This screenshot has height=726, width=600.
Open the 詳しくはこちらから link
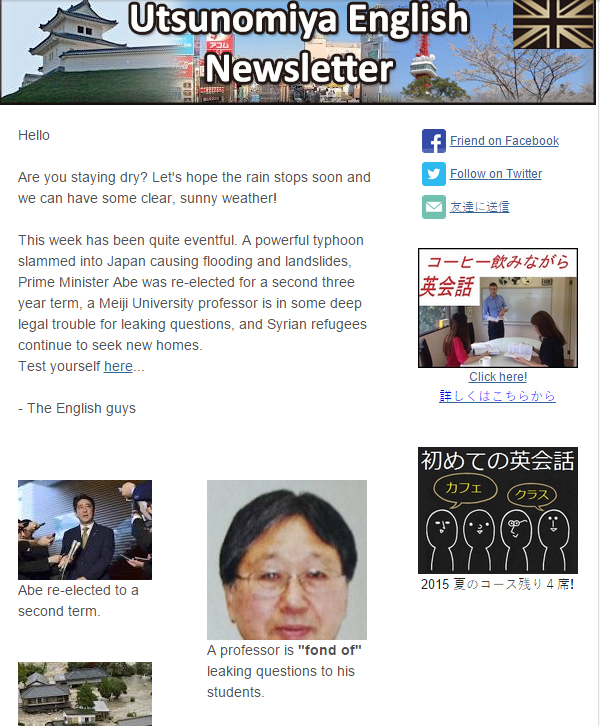497,396
